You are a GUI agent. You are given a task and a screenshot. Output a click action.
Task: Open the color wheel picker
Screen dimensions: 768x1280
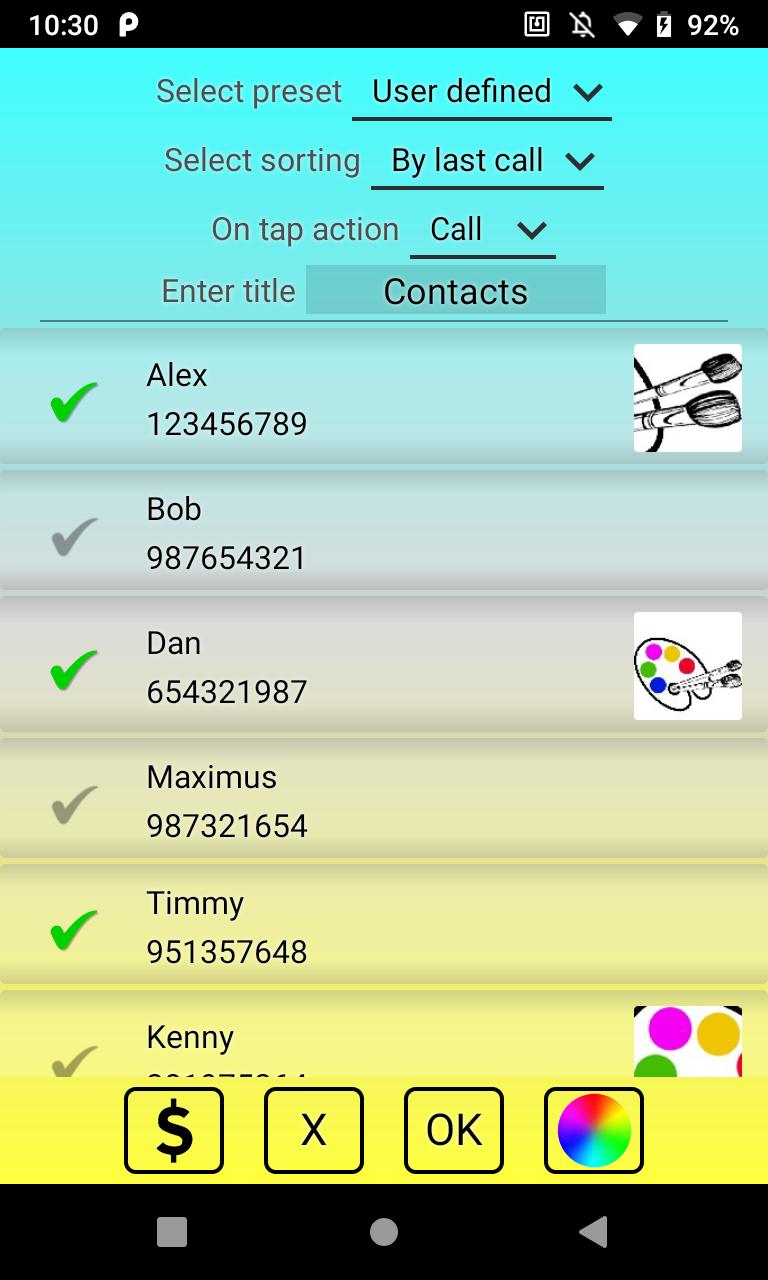tap(593, 1130)
